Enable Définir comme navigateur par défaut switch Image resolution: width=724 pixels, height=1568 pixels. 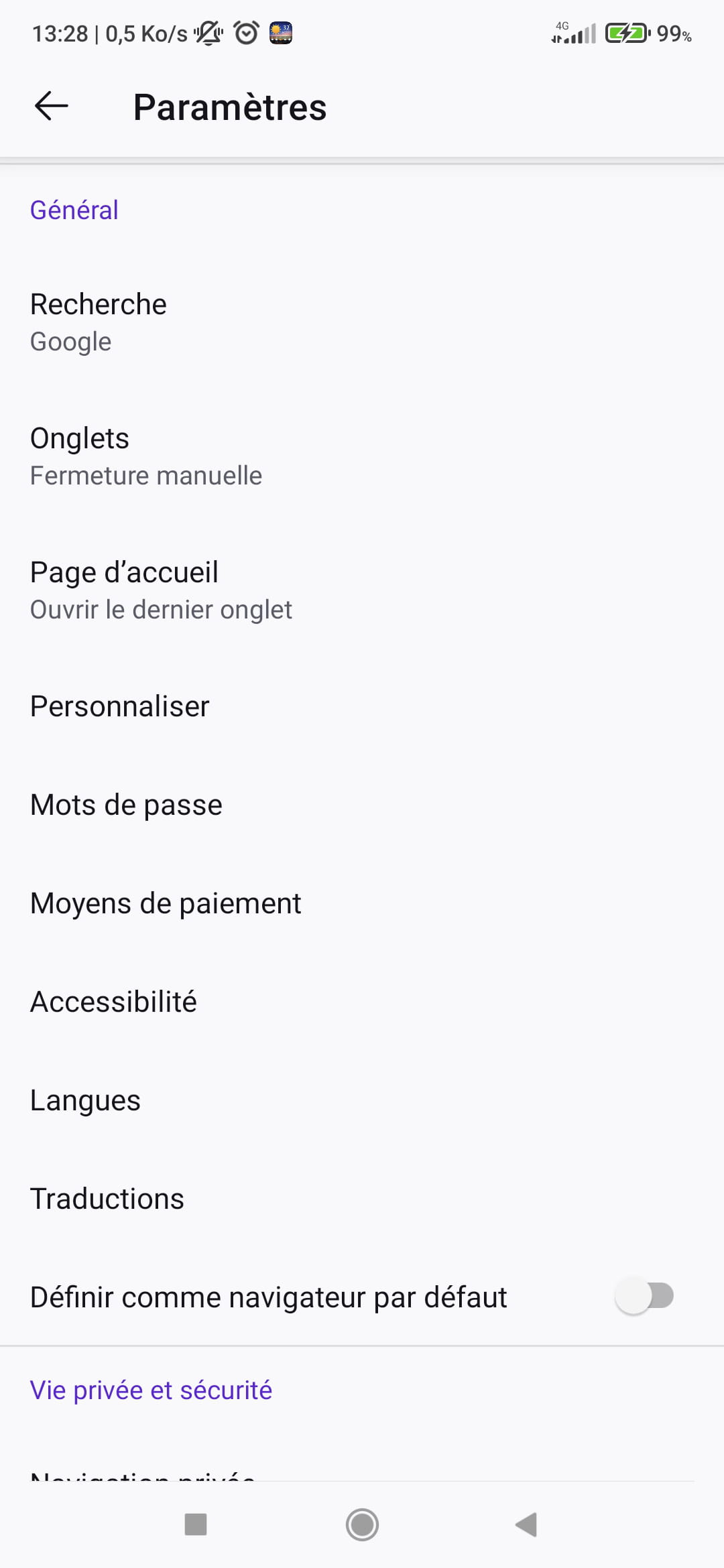point(644,1297)
